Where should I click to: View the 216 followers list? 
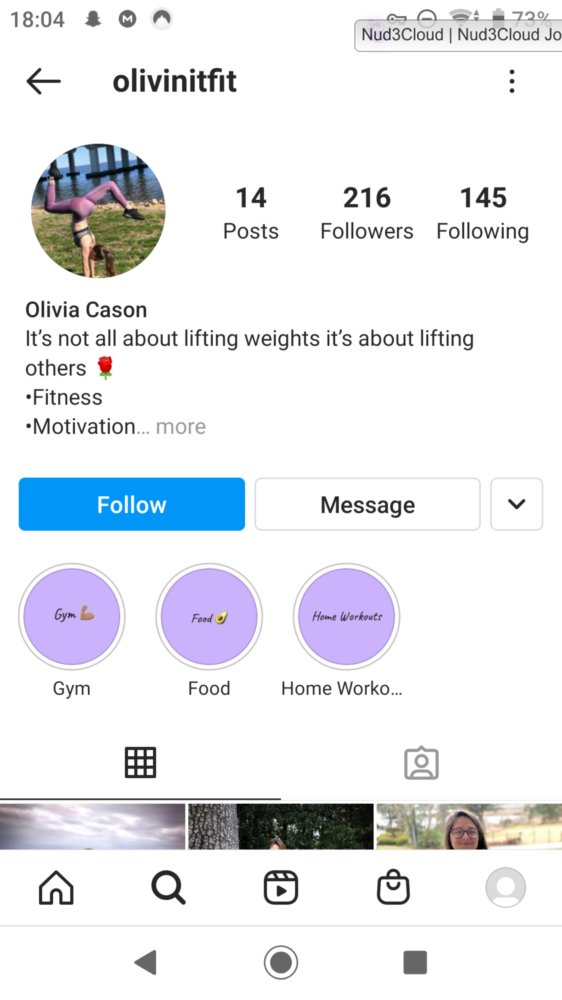point(367,214)
